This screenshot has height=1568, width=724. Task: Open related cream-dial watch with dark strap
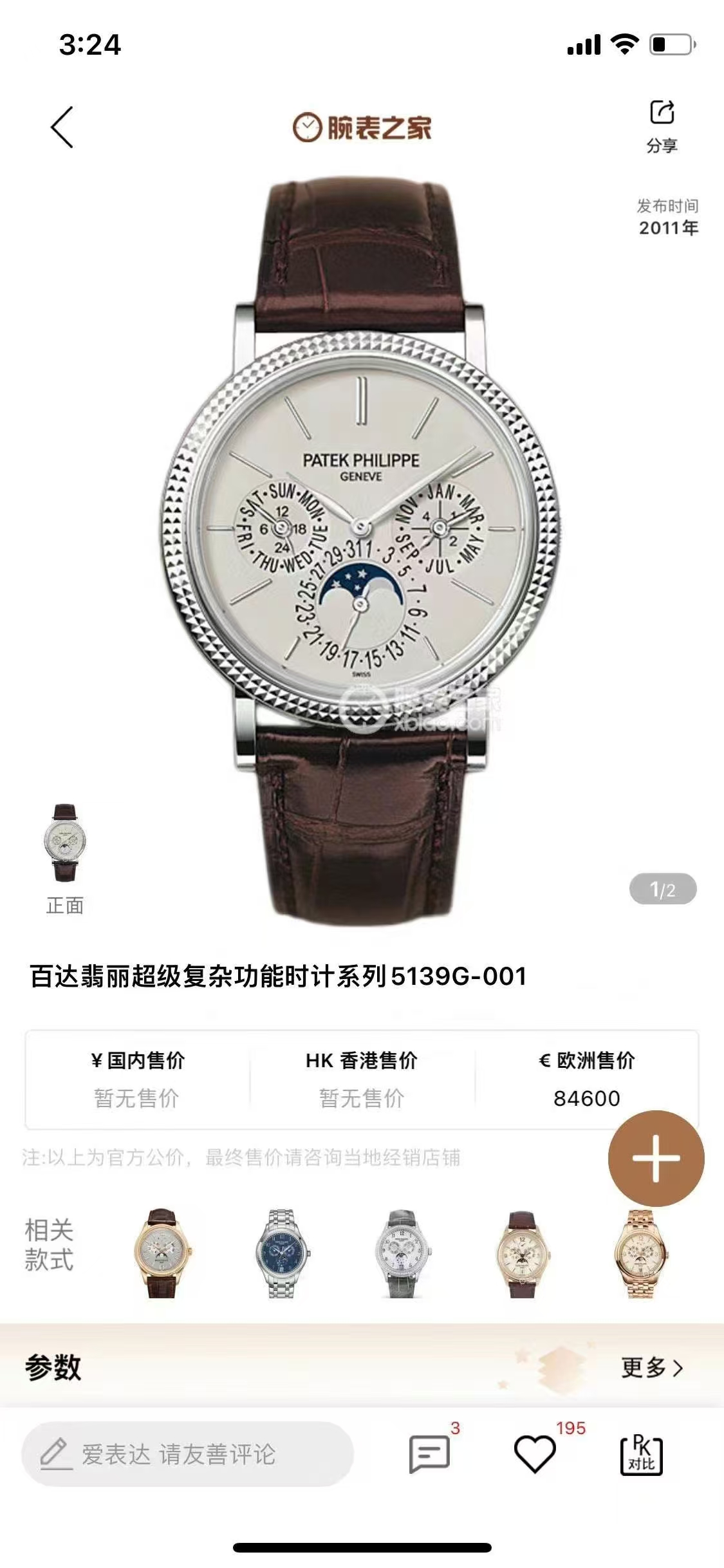point(521,1253)
